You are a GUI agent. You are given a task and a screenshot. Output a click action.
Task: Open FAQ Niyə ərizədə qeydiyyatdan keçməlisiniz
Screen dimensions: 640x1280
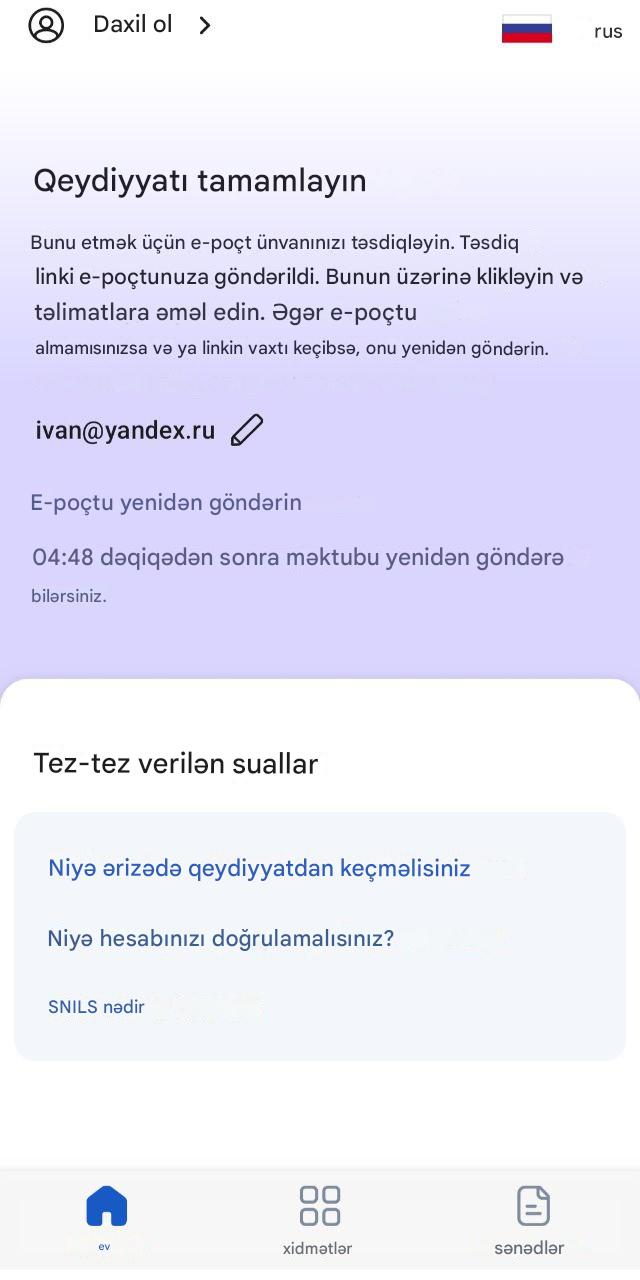tap(259, 868)
